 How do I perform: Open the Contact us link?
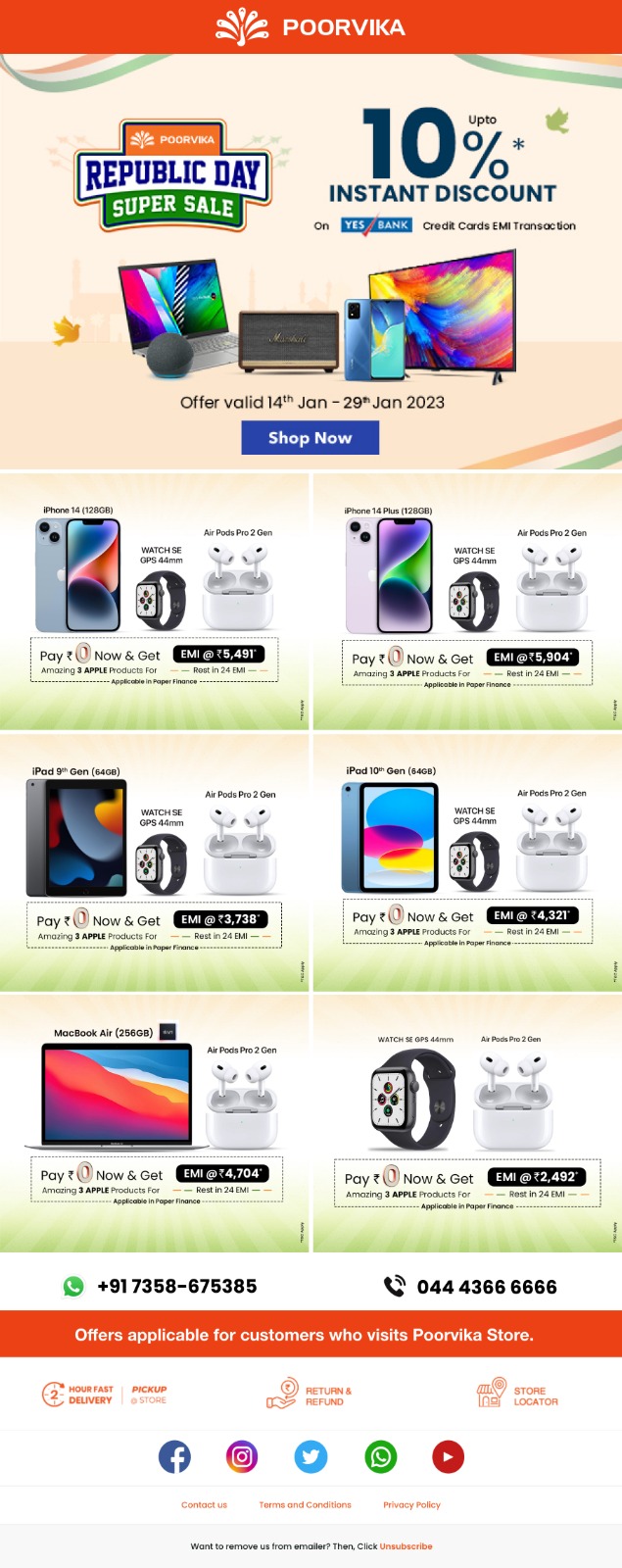click(x=204, y=1504)
